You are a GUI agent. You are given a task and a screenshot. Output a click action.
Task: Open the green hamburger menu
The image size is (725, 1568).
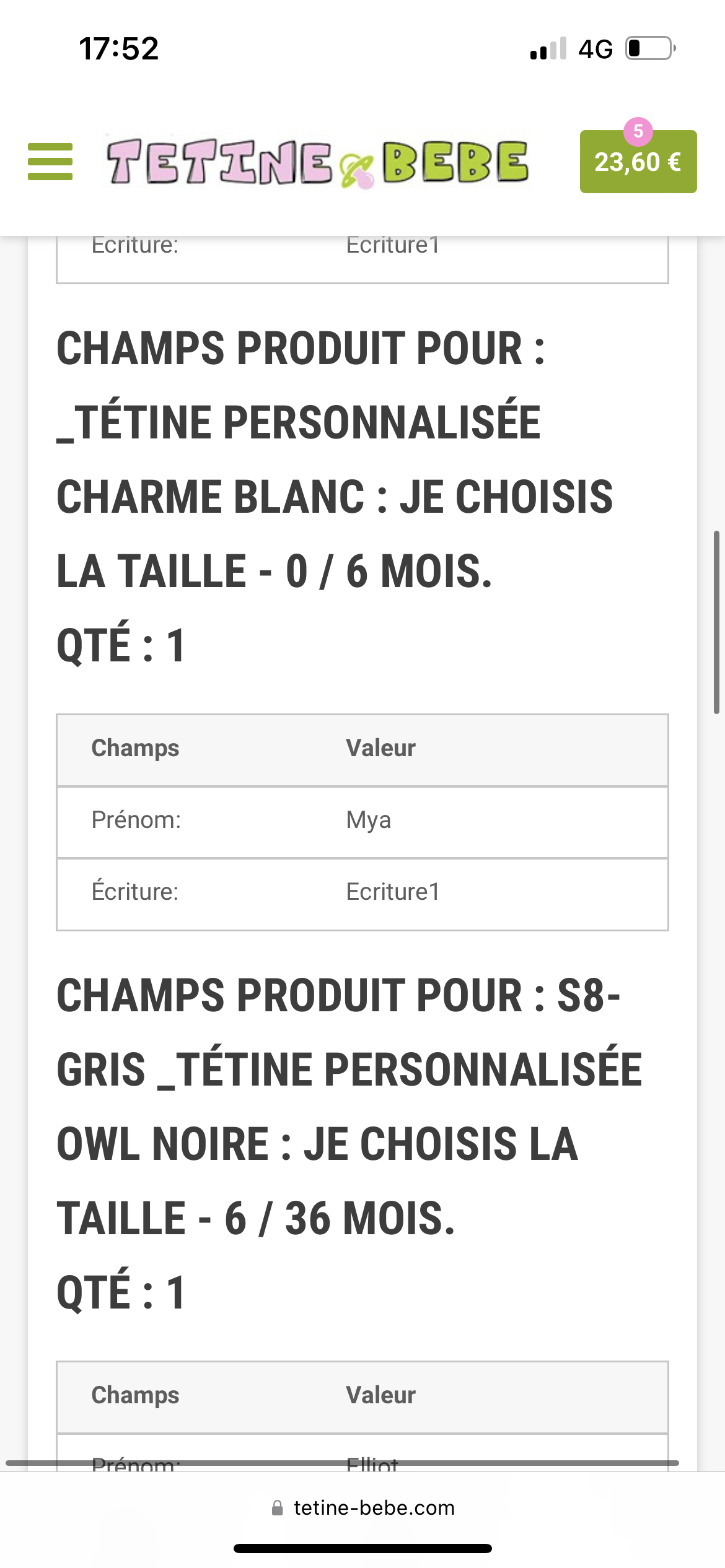50,162
